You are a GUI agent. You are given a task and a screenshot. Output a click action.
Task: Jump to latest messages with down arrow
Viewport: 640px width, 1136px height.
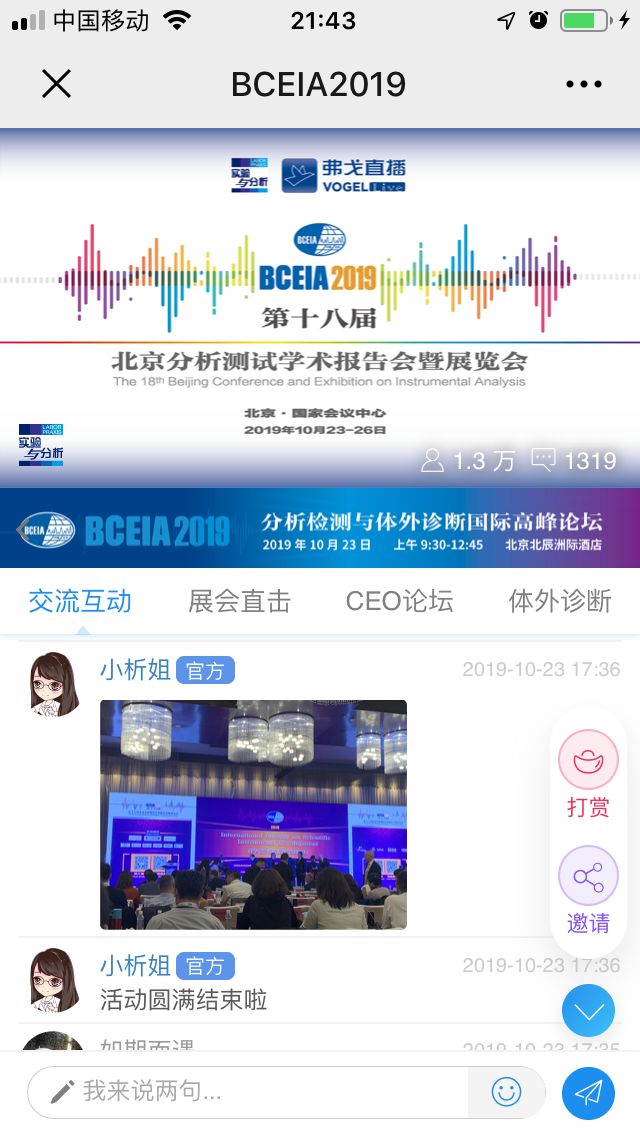pos(588,1011)
